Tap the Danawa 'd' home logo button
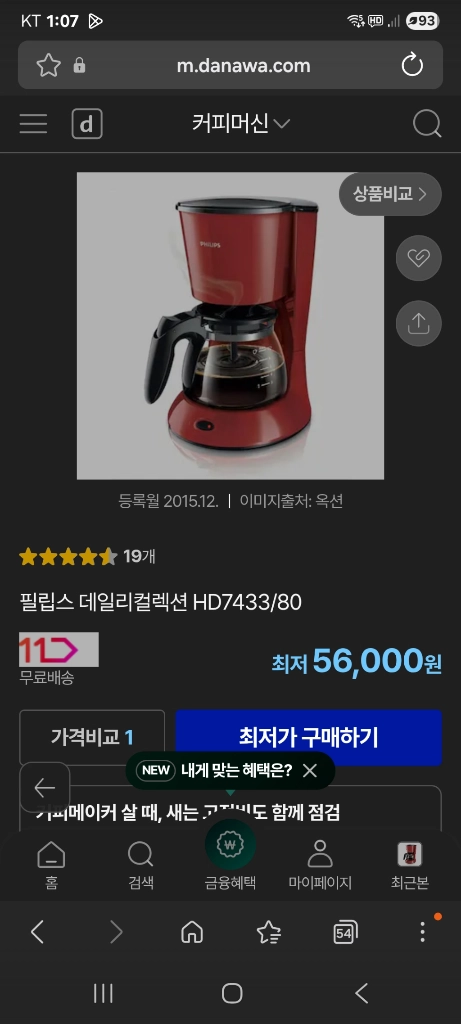The image size is (461, 1024). (x=87, y=124)
